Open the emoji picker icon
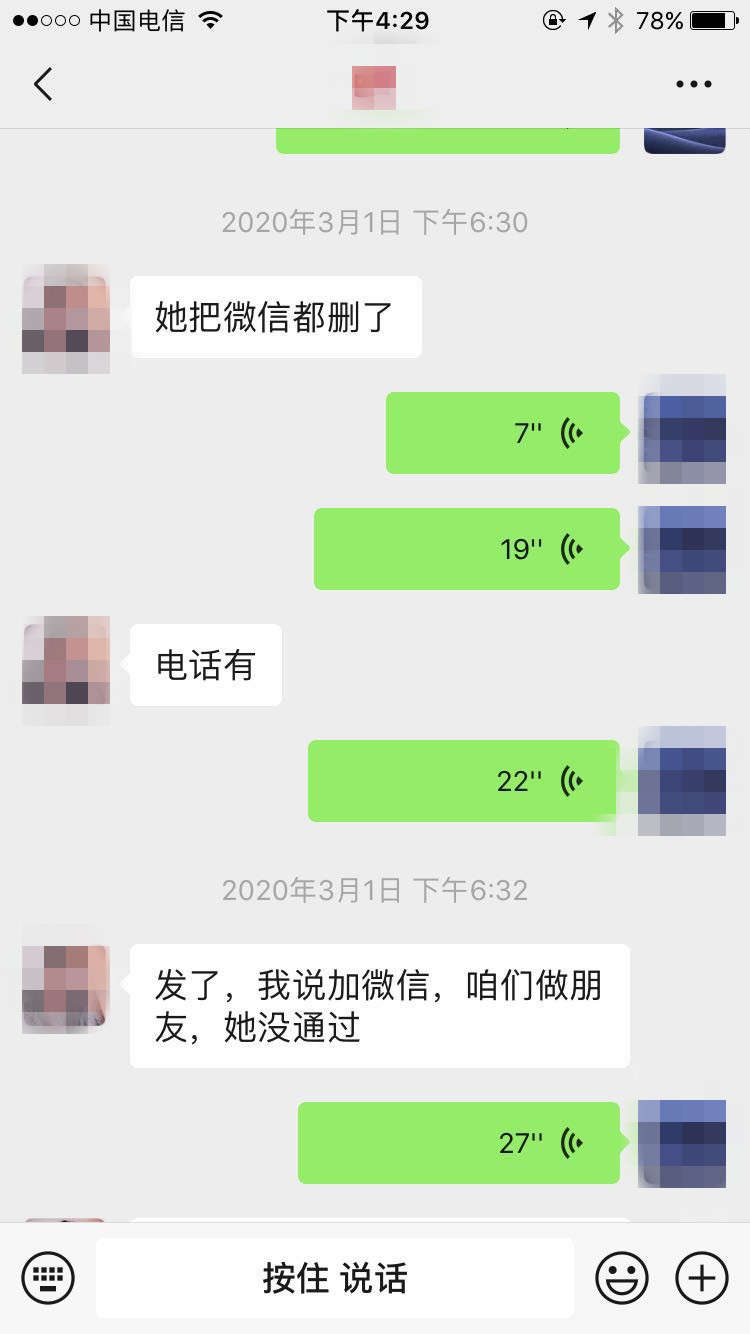Viewport: 750px width, 1334px height. [x=620, y=1277]
